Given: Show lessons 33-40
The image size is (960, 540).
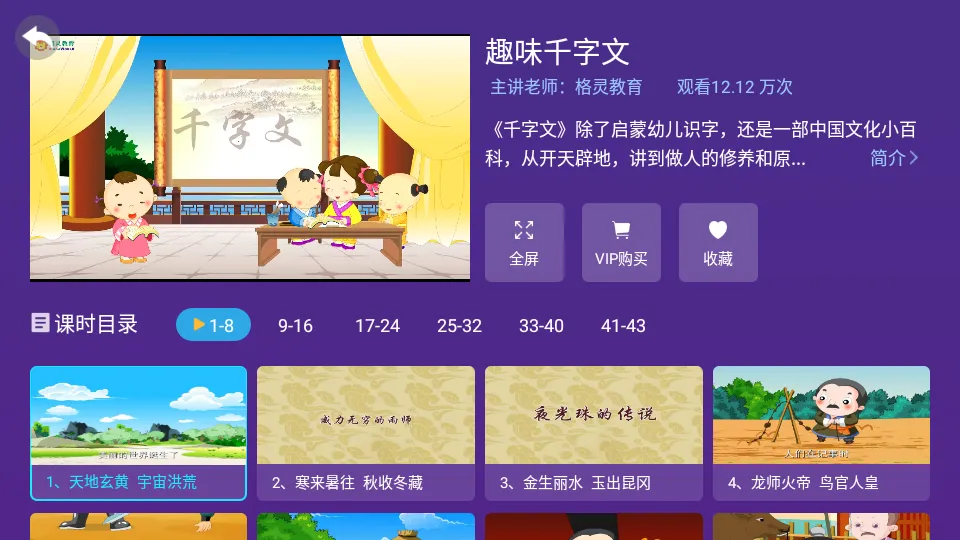Looking at the screenshot, I should [541, 325].
